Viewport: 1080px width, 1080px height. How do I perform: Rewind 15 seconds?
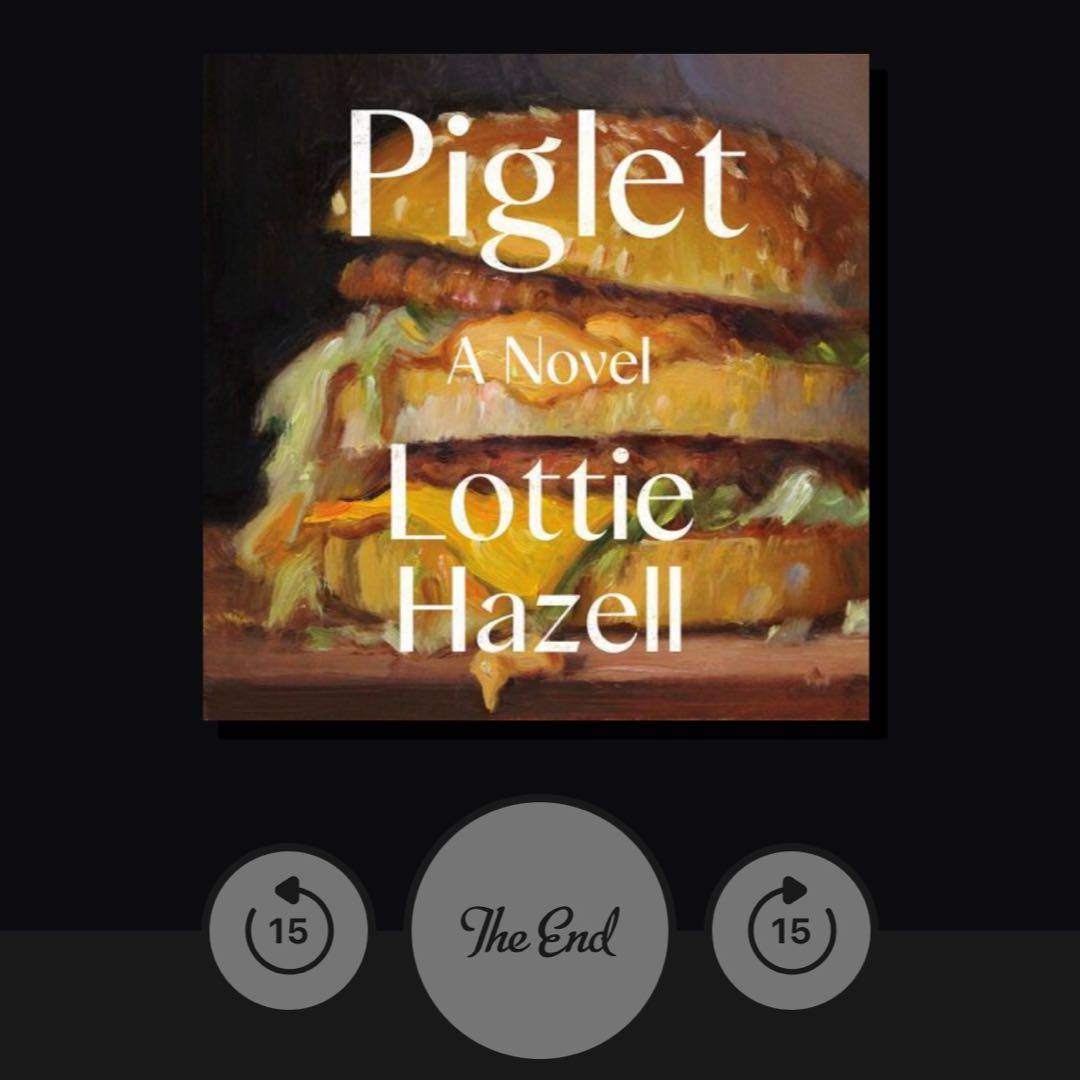click(289, 930)
